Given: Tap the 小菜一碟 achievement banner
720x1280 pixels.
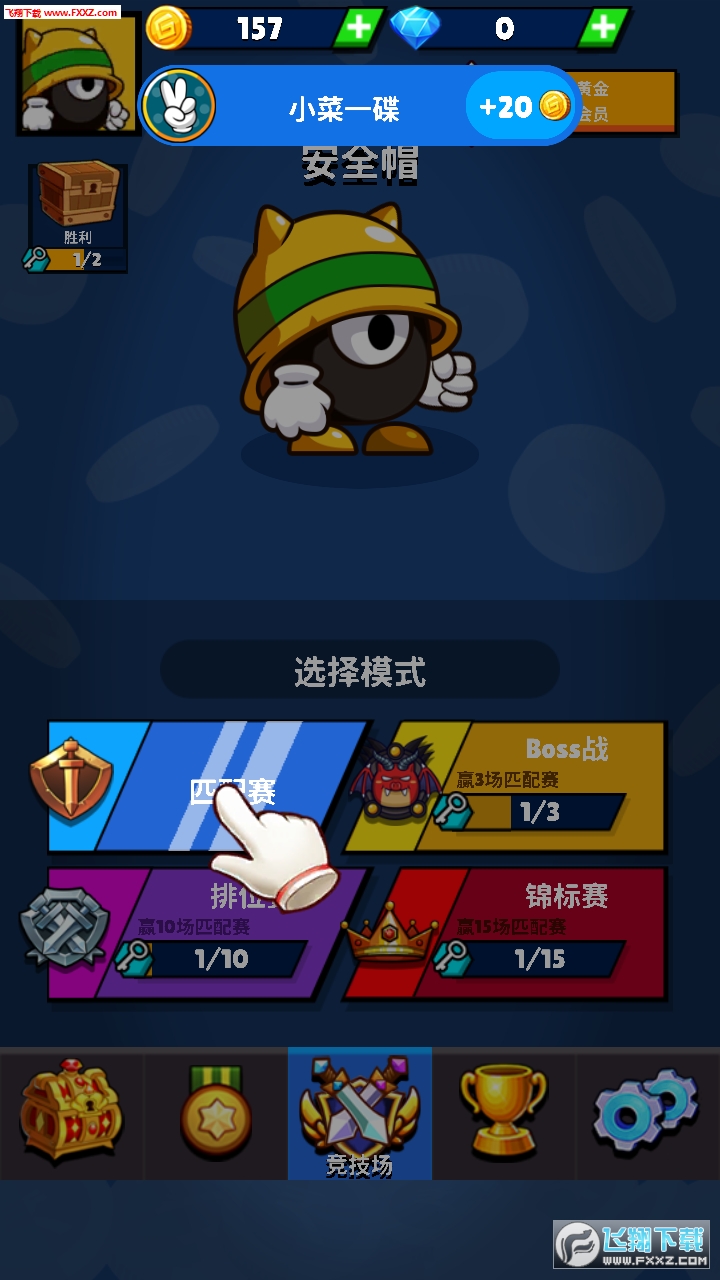Looking at the screenshot, I should click(345, 107).
